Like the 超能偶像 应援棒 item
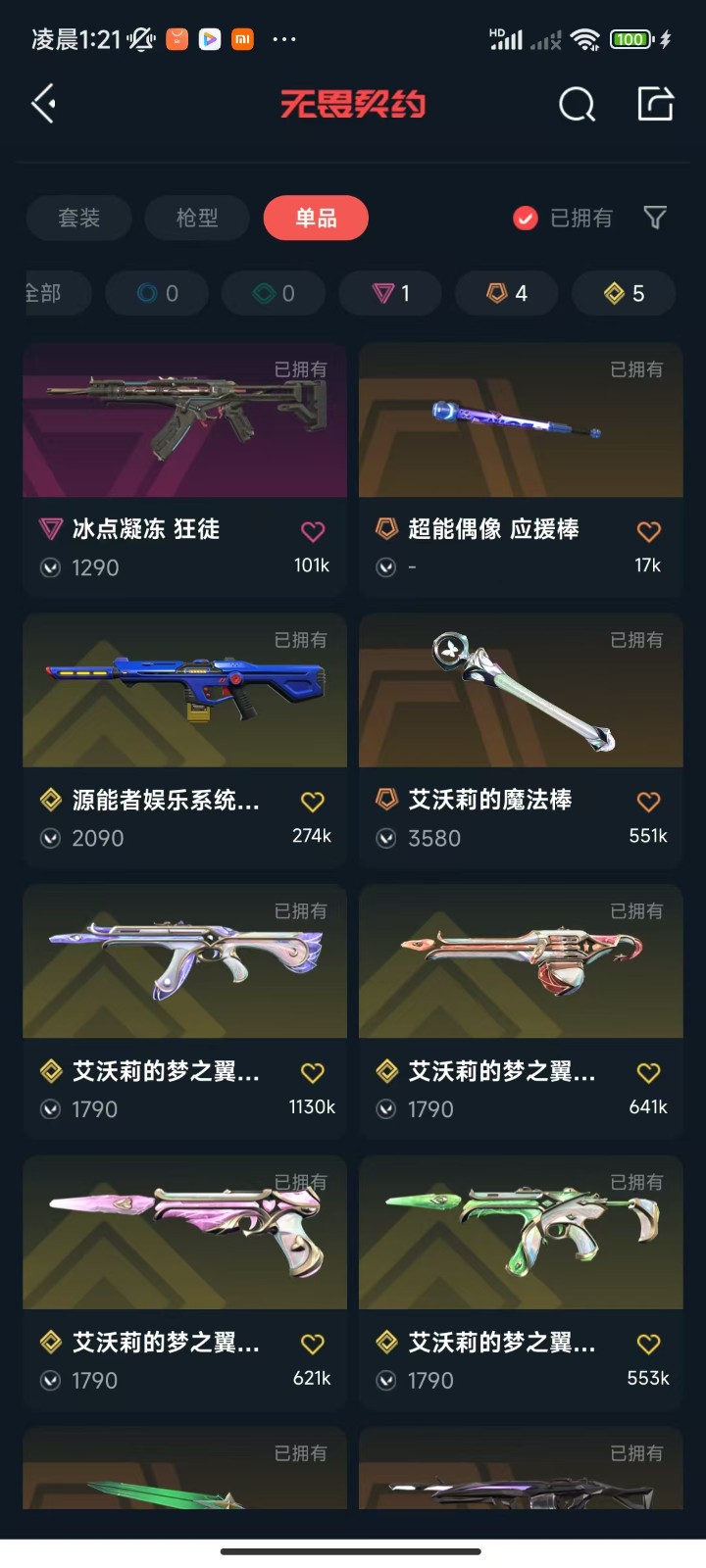The height and width of the screenshot is (1568, 706). pos(648,531)
